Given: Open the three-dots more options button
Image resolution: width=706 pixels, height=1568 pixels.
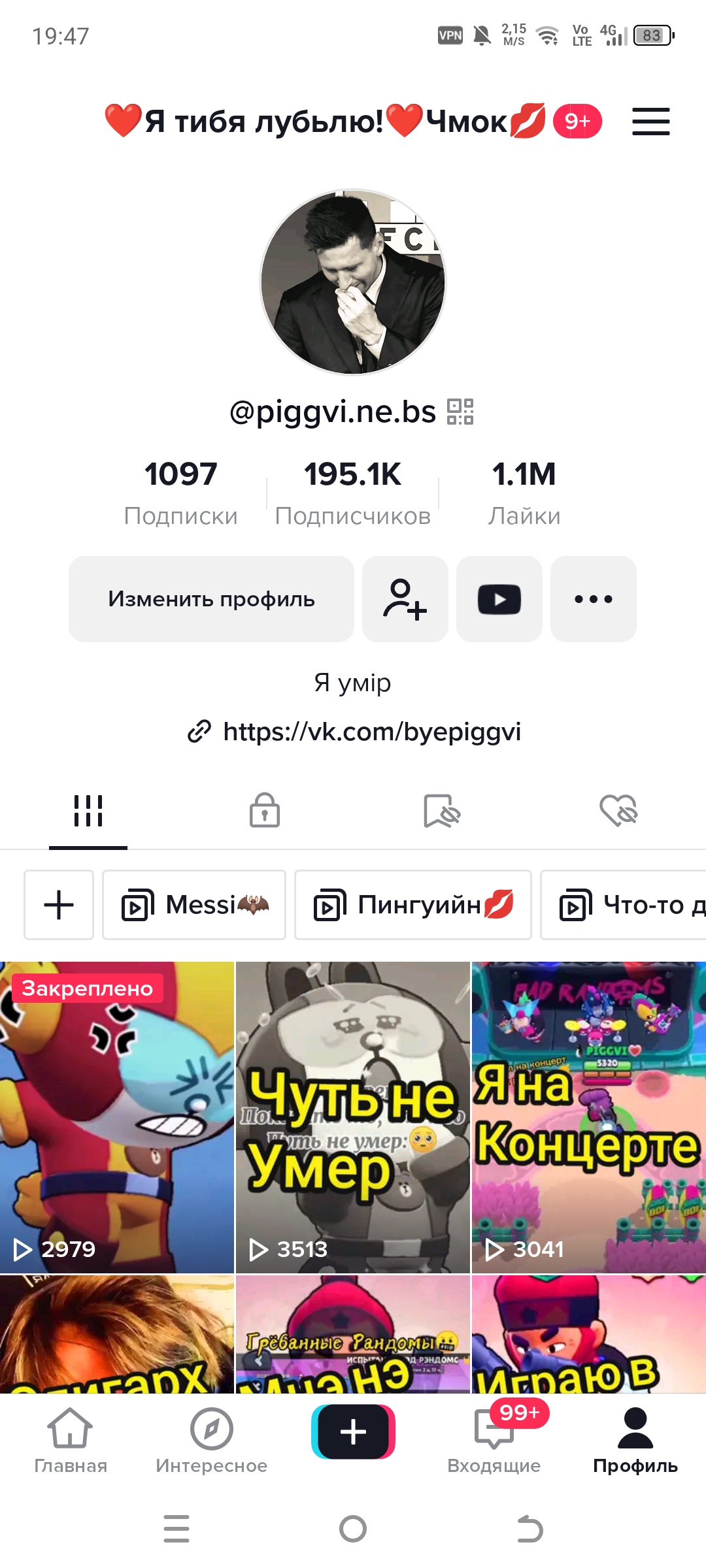Looking at the screenshot, I should coord(593,599).
